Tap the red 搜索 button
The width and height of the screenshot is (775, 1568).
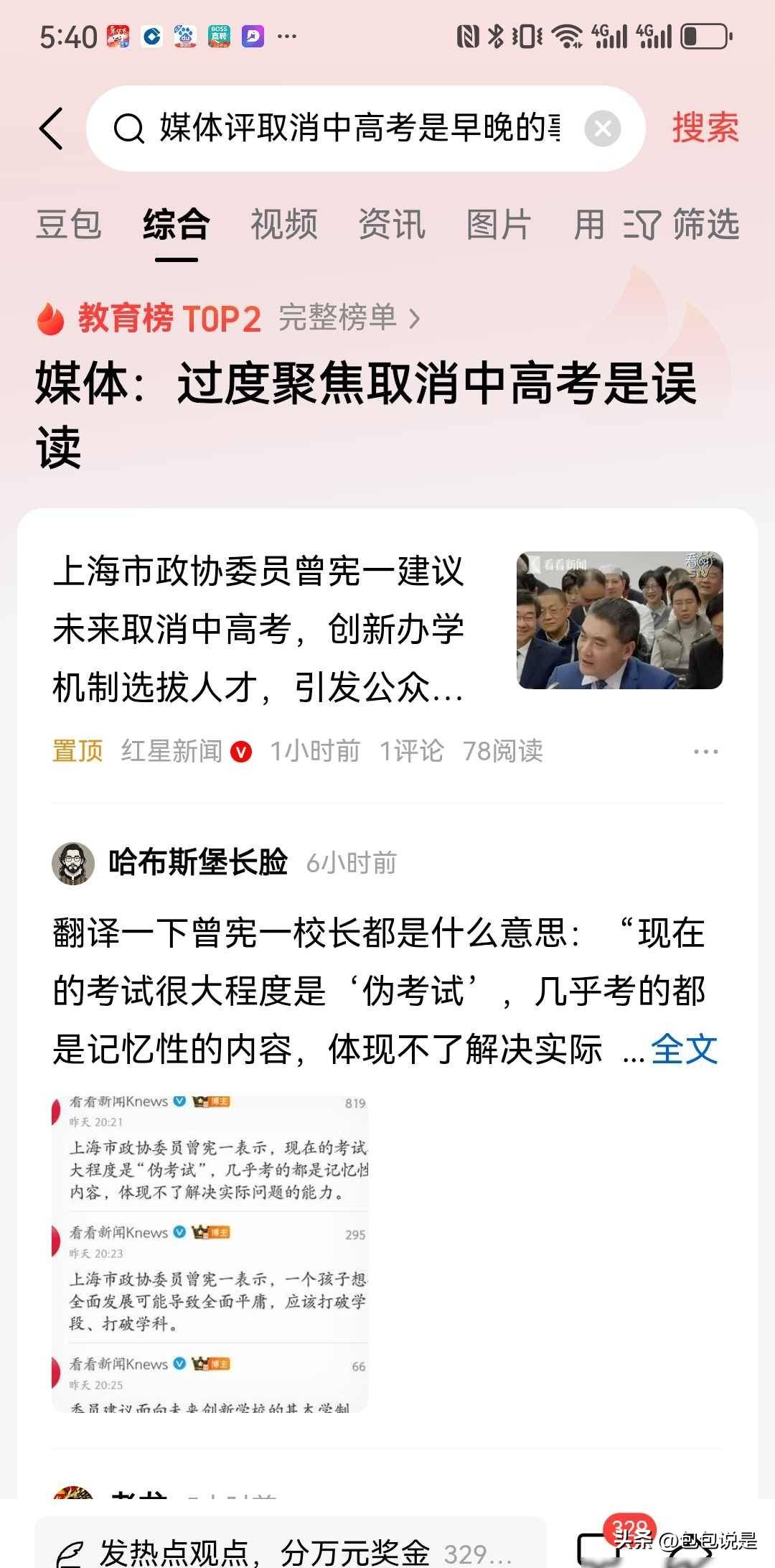[705, 129]
